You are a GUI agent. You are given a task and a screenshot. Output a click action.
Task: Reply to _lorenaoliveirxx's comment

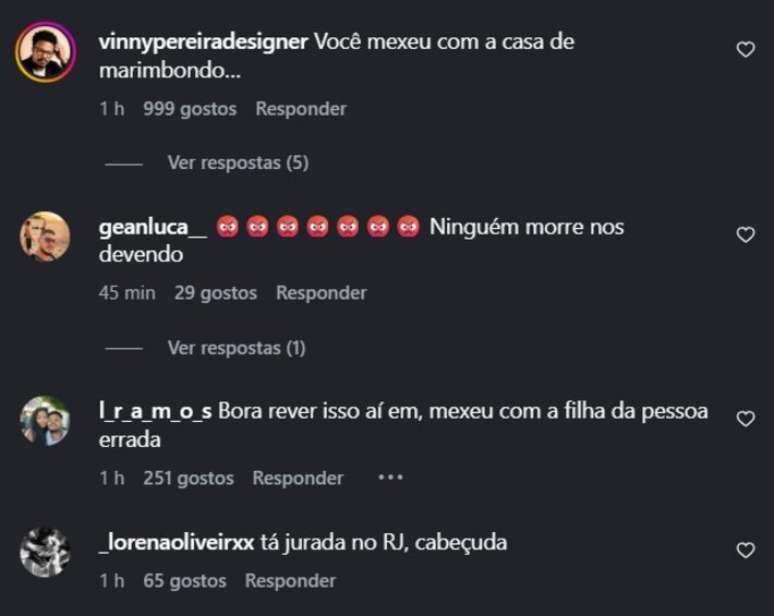pos(290,580)
